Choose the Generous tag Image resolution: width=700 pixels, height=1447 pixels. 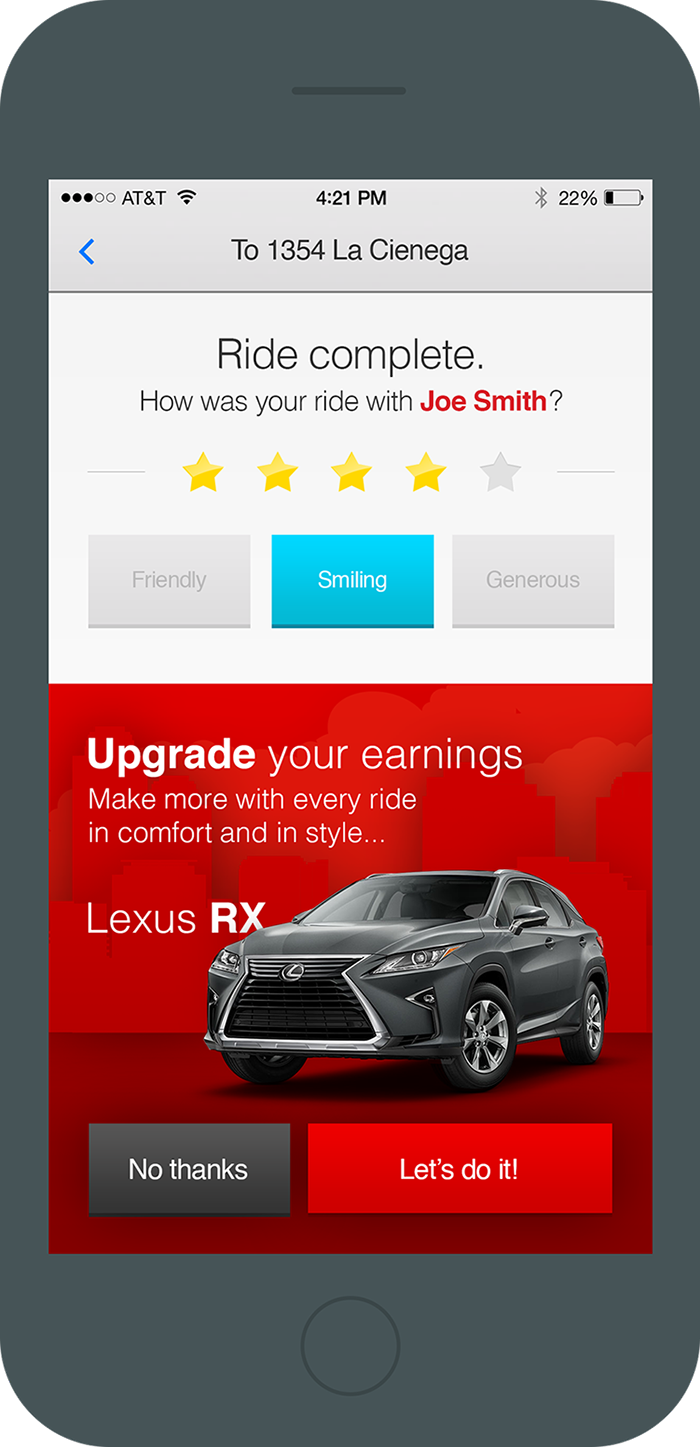coord(533,580)
